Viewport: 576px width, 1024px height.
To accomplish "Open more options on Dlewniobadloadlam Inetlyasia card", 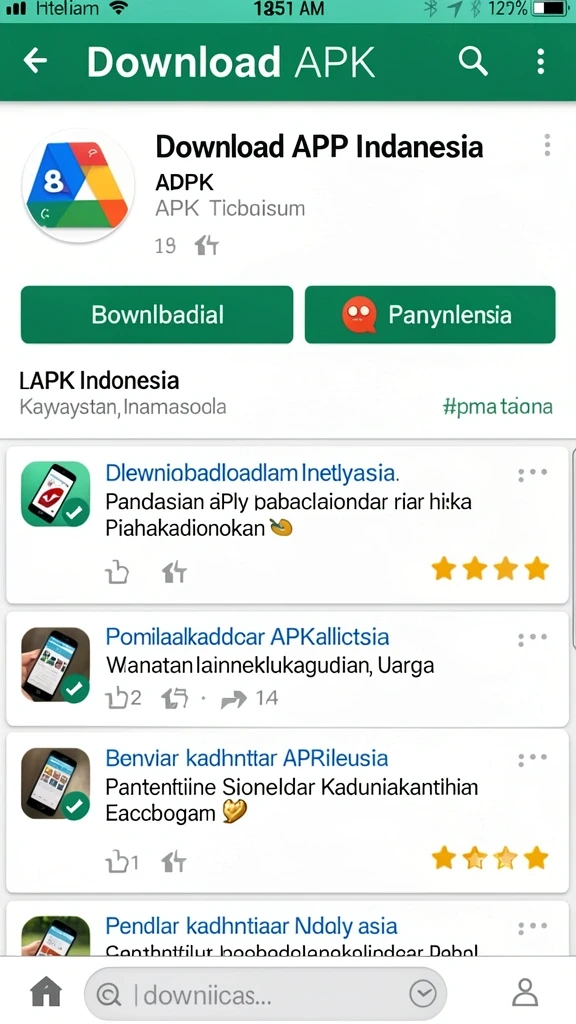I will [532, 474].
